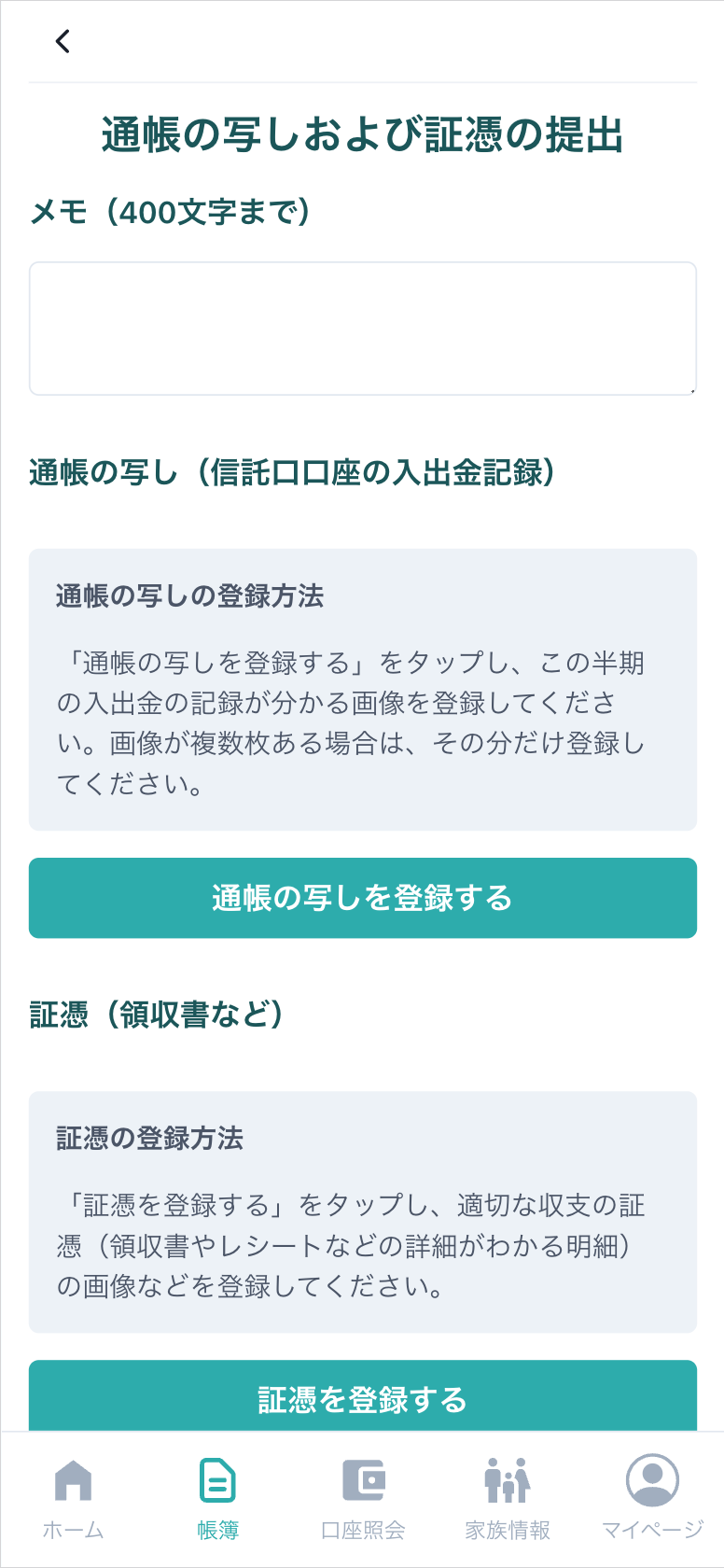Screen dimensions: 724x1568
Task: Tap the メモ text field
Action: [363, 329]
